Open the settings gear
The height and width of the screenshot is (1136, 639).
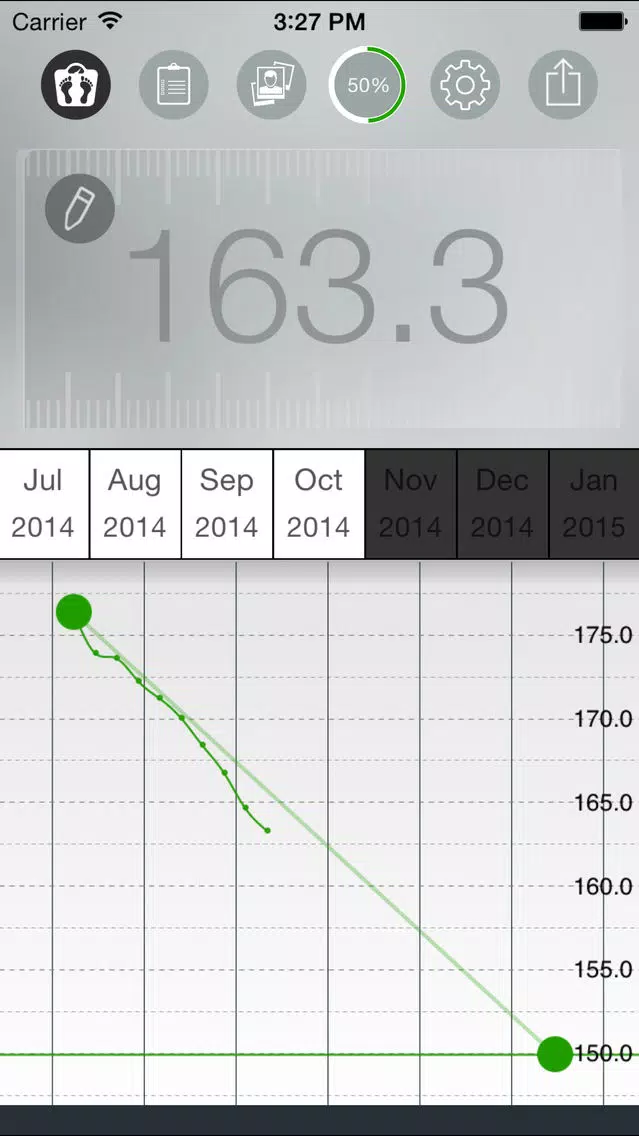pos(465,85)
